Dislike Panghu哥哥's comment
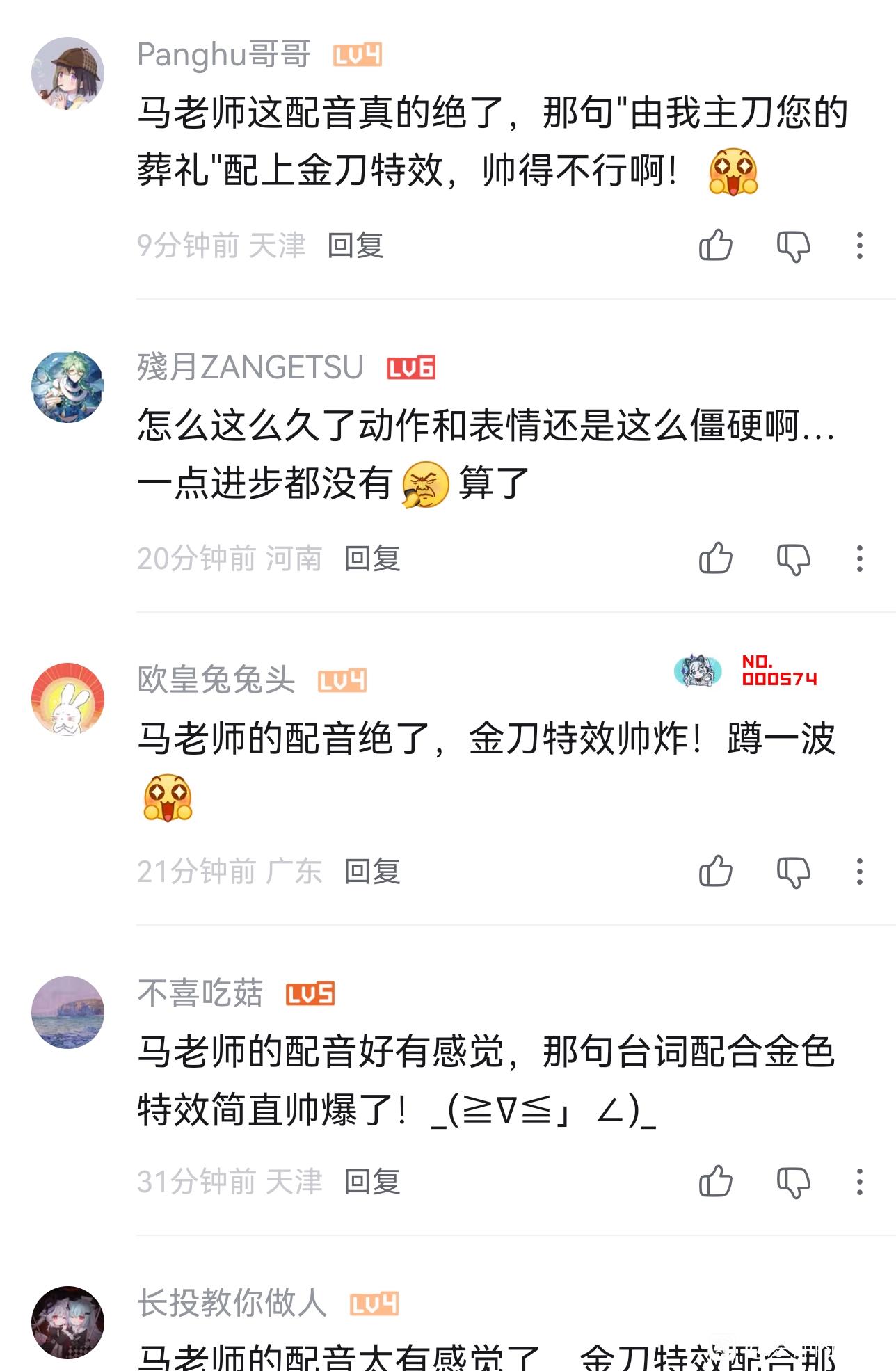The width and height of the screenshot is (896, 1371). (793, 246)
